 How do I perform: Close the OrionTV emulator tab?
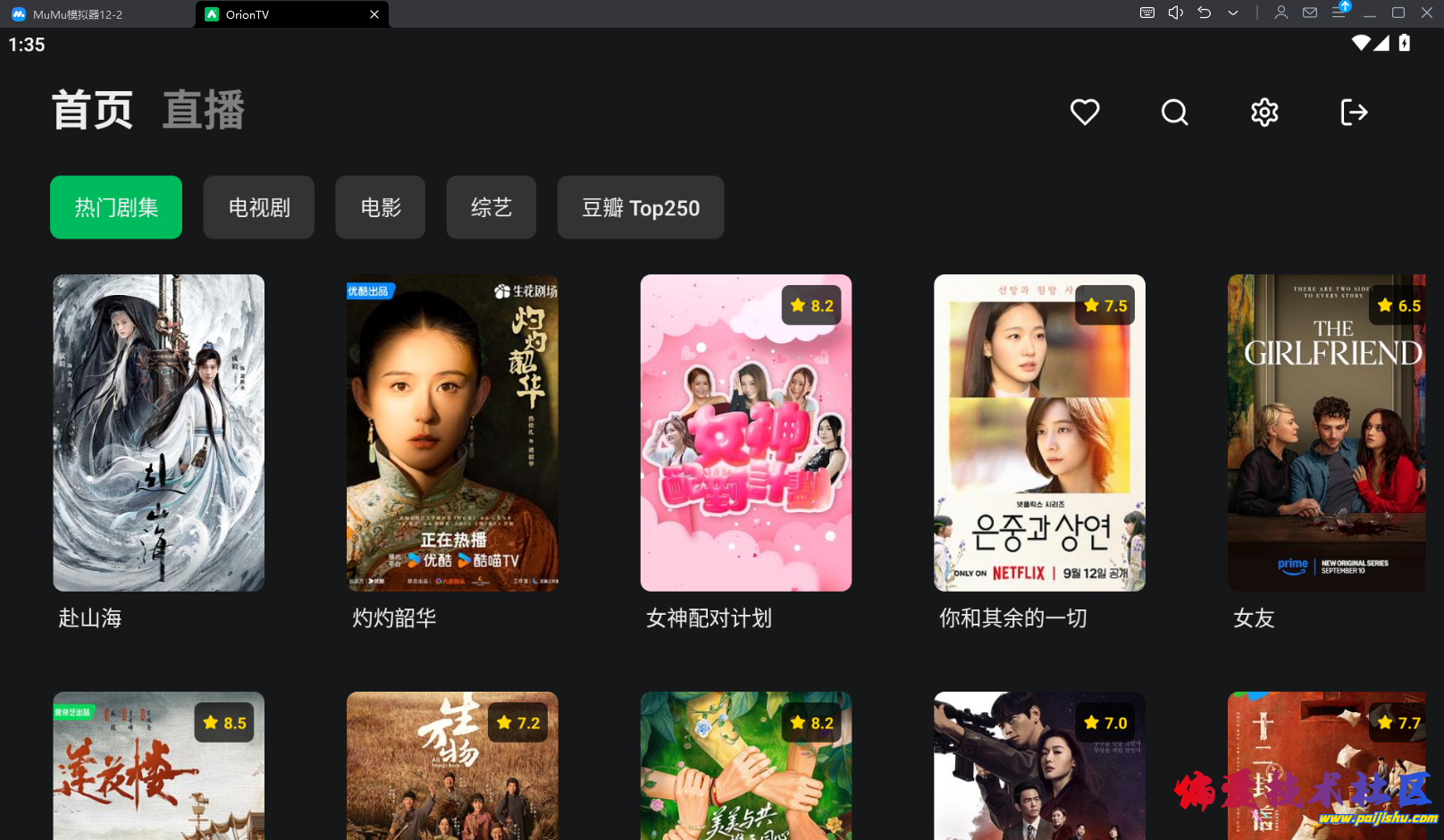click(374, 14)
